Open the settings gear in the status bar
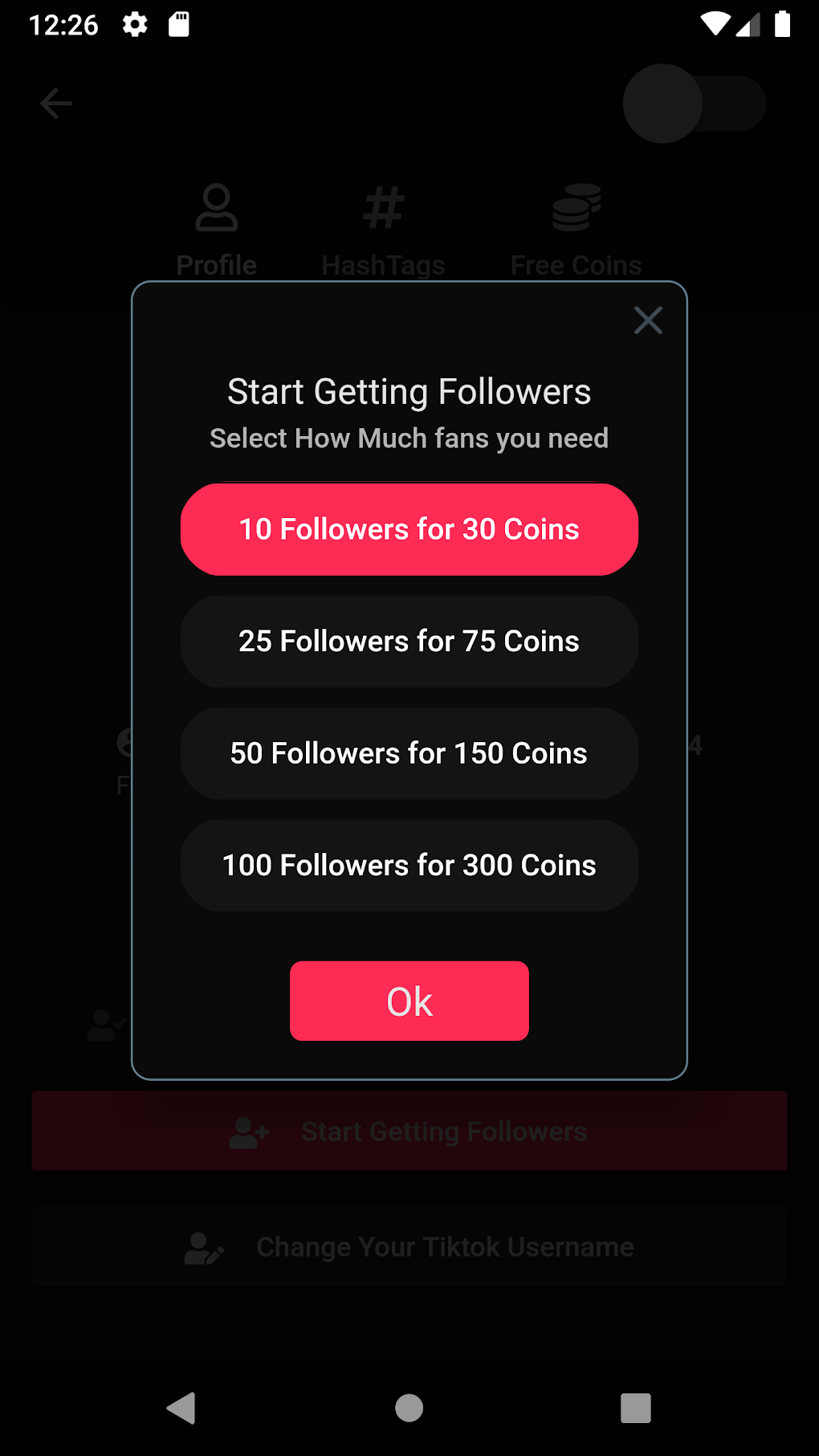This screenshot has height=1456, width=819. 135,24
